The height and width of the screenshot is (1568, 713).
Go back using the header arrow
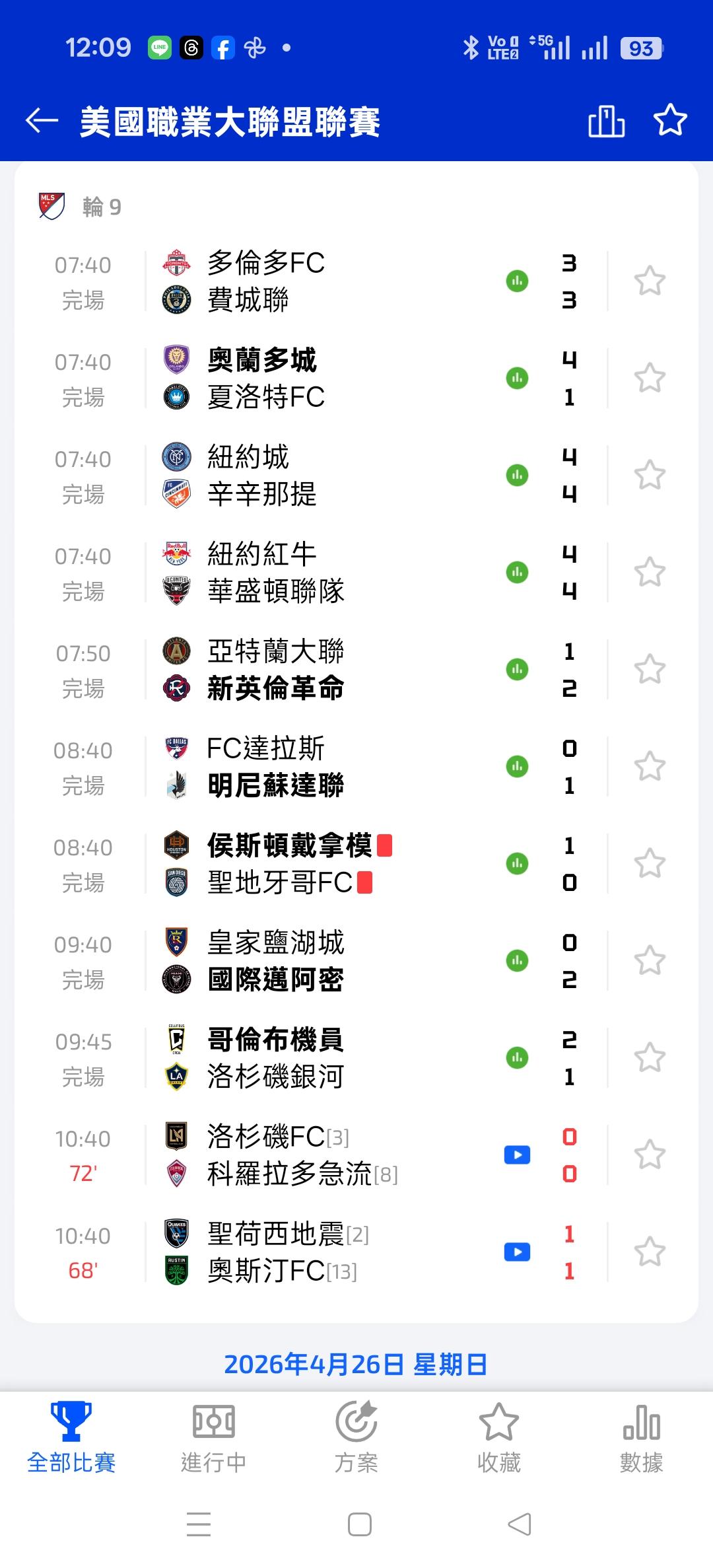click(x=42, y=121)
